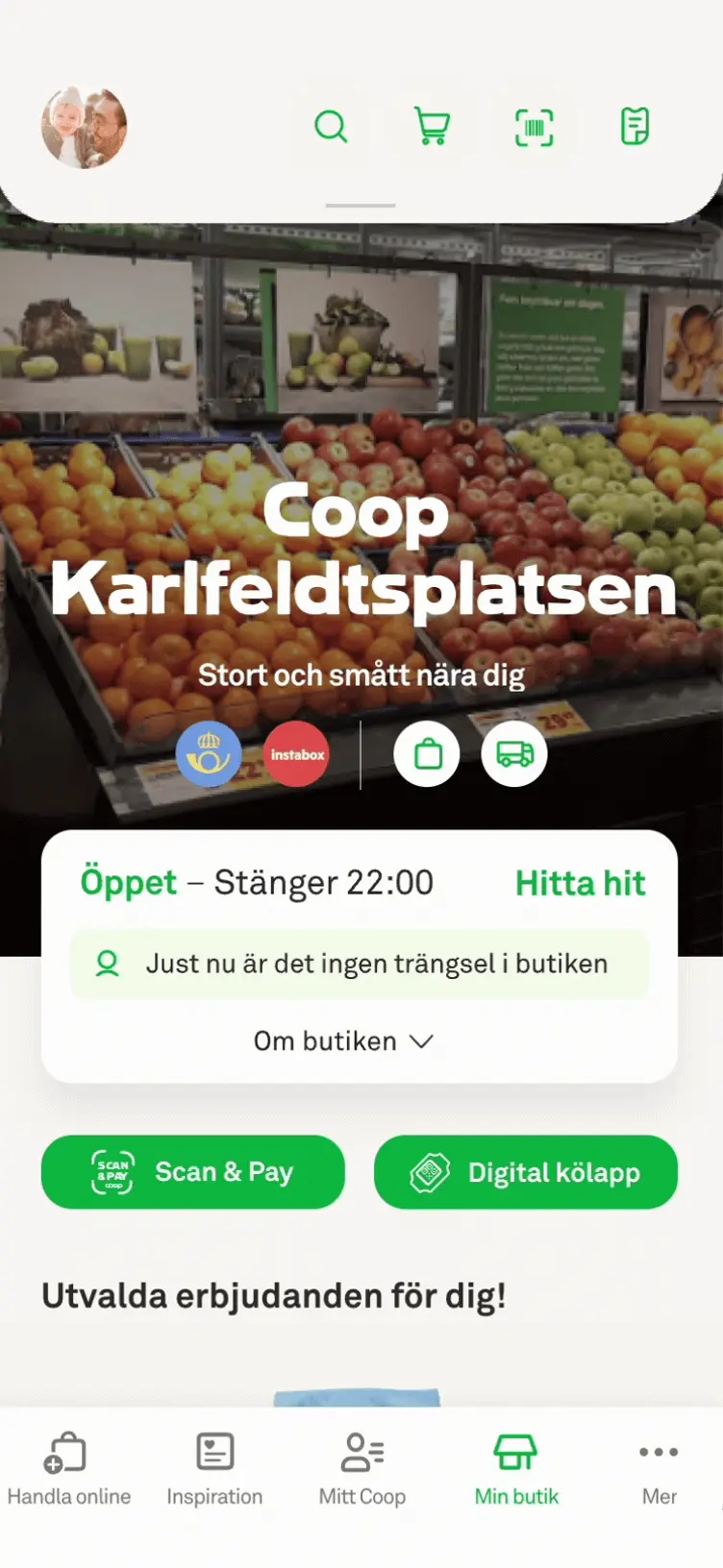
Task: Open the shopping cart
Action: coord(433,127)
